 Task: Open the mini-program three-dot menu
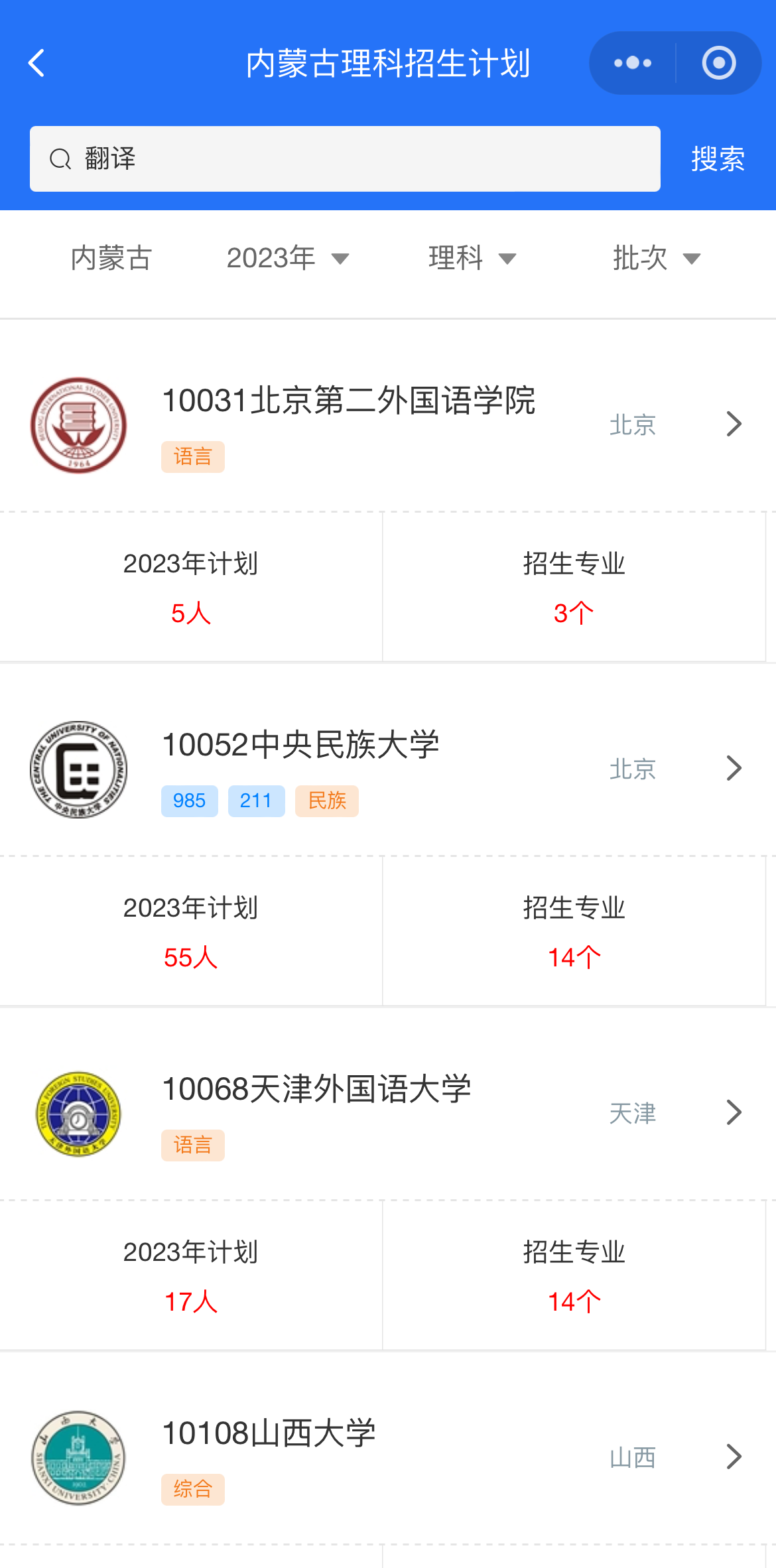pyautogui.click(x=633, y=63)
